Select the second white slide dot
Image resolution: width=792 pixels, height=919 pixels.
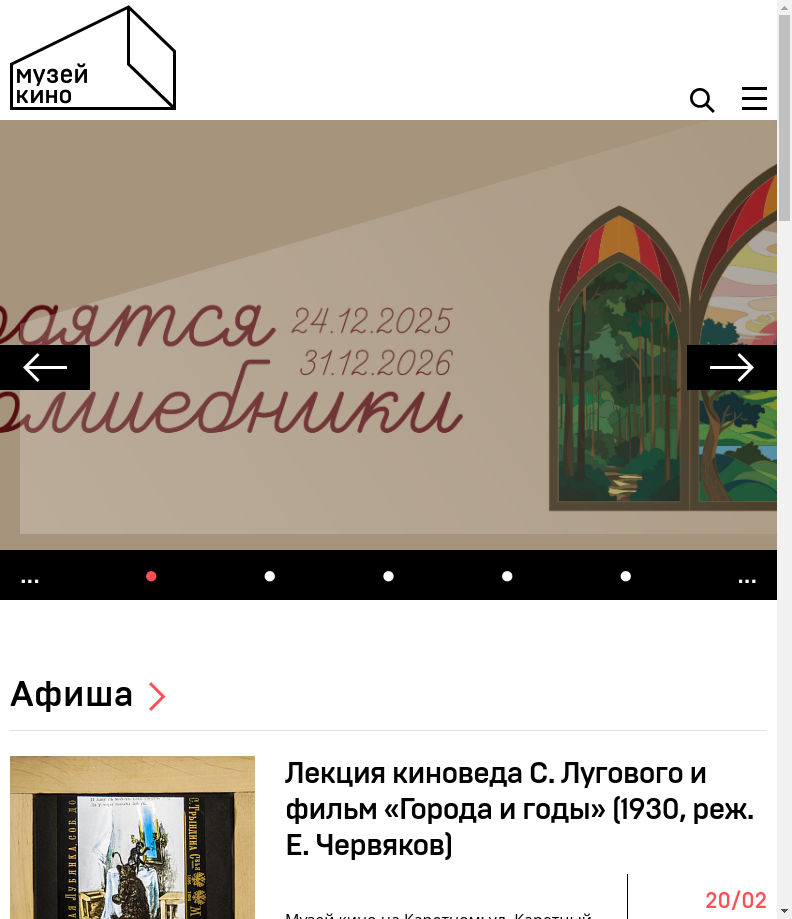click(x=388, y=576)
